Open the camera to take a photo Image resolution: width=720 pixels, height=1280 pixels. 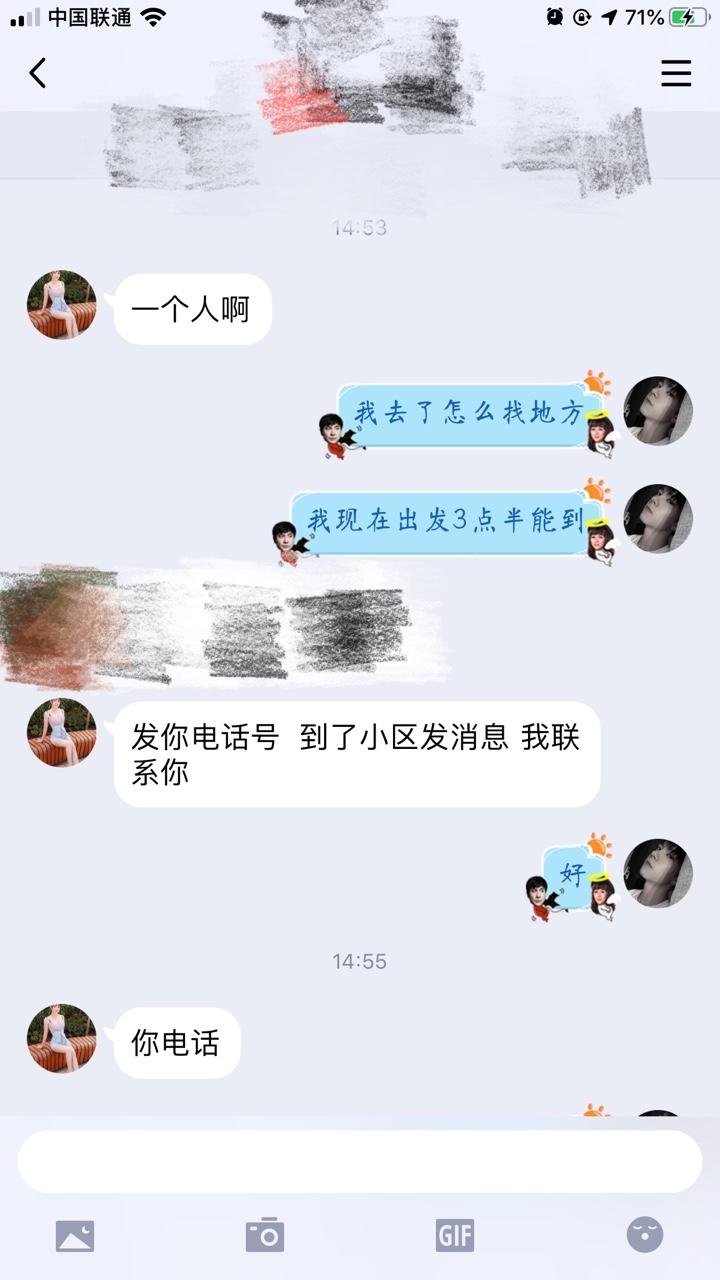point(265,1236)
